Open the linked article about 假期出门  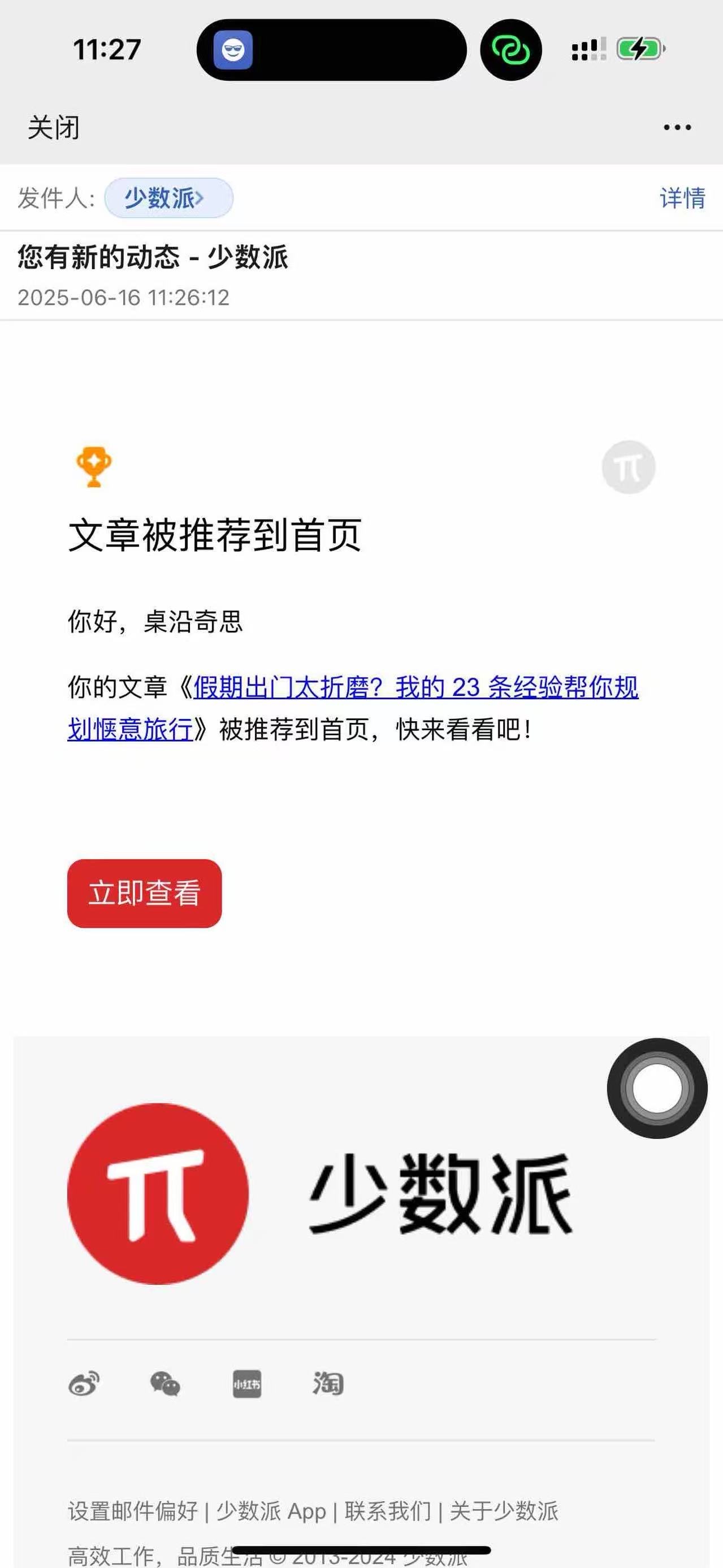[x=353, y=708]
